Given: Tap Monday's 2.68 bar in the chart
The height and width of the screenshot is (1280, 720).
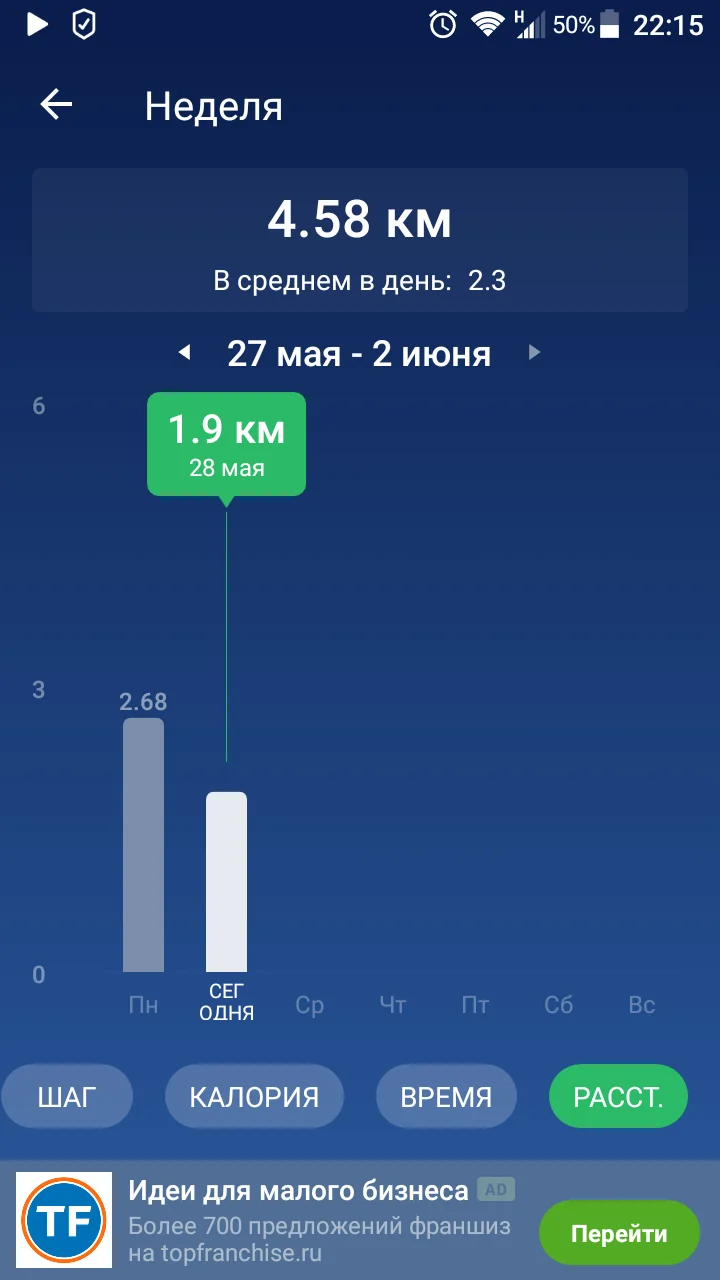Looking at the screenshot, I should pyautogui.click(x=143, y=845).
